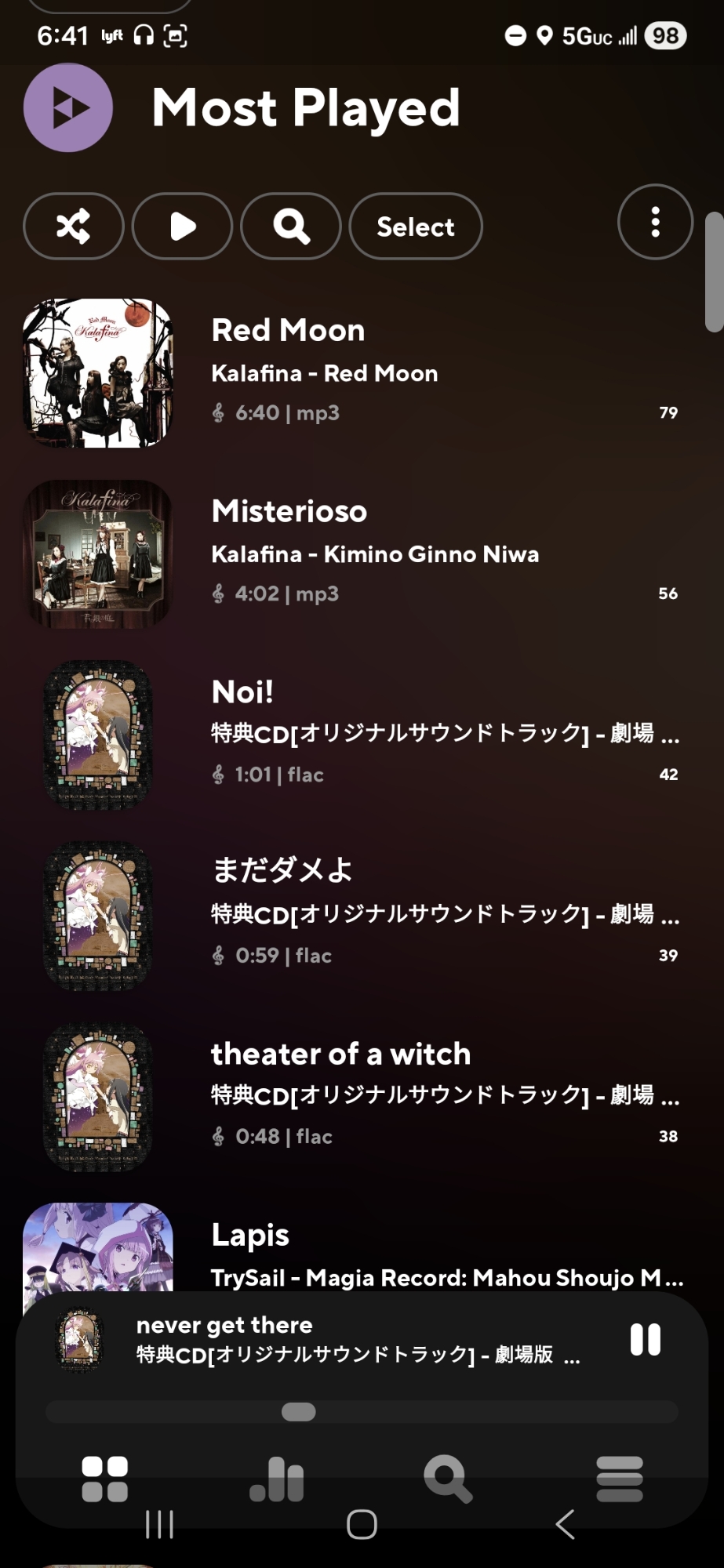The image size is (724, 1568).
Task: Pause the currently playing track
Action: pyautogui.click(x=645, y=1340)
